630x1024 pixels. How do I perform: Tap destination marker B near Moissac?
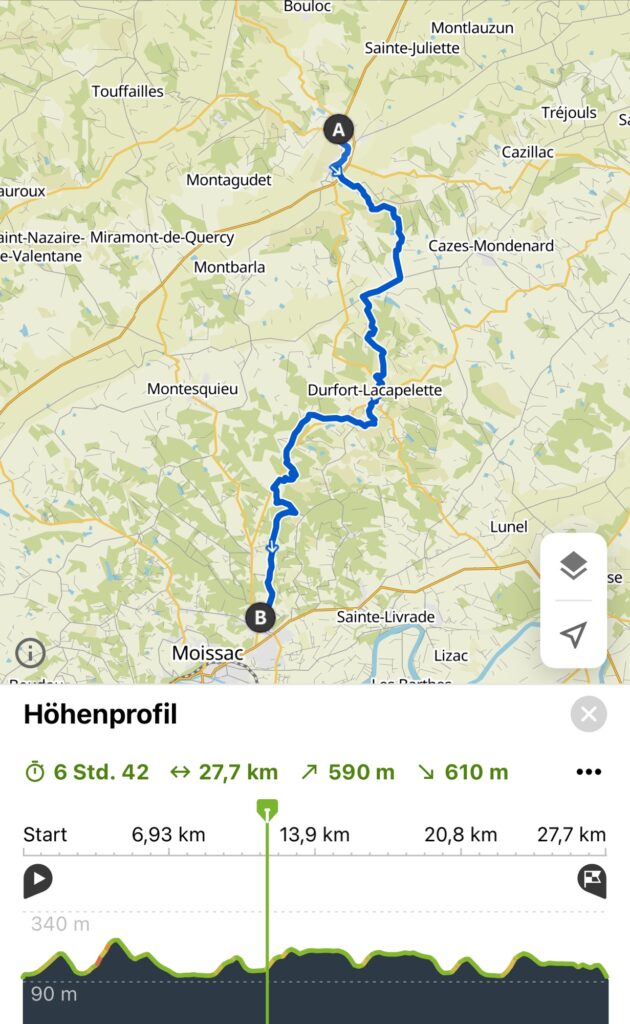coord(260,617)
